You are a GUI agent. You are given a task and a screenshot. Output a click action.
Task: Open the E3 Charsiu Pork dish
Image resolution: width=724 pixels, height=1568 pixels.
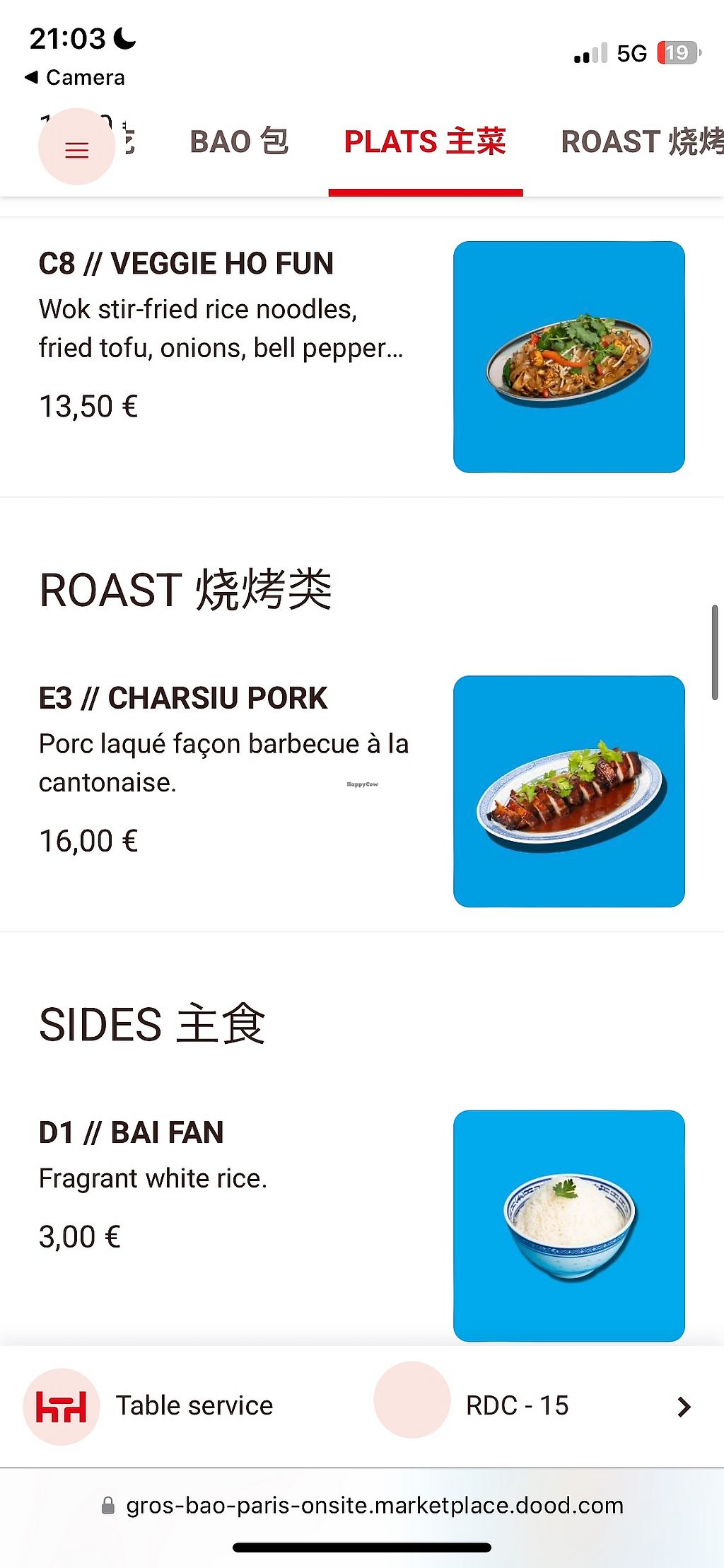click(183, 698)
